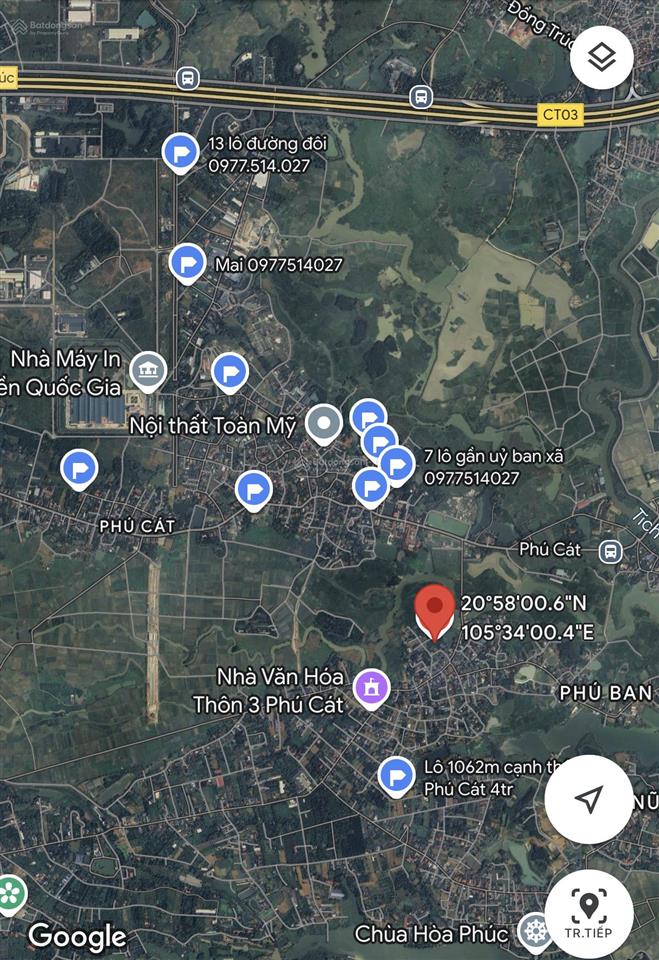This screenshot has width=659, height=960.
Task: View Nhà Văn Hóa Thôn 3 Phú Cát
Action: tap(373, 689)
